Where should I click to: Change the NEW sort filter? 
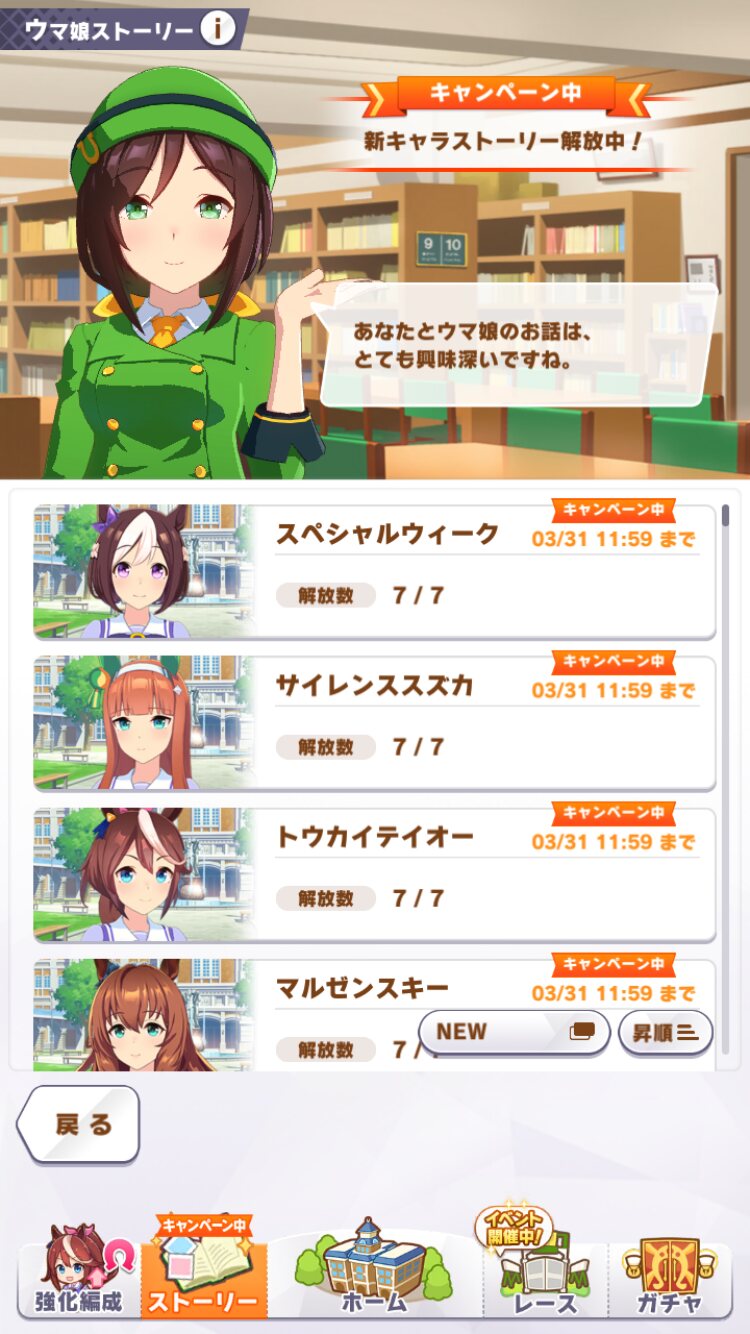tap(514, 1032)
